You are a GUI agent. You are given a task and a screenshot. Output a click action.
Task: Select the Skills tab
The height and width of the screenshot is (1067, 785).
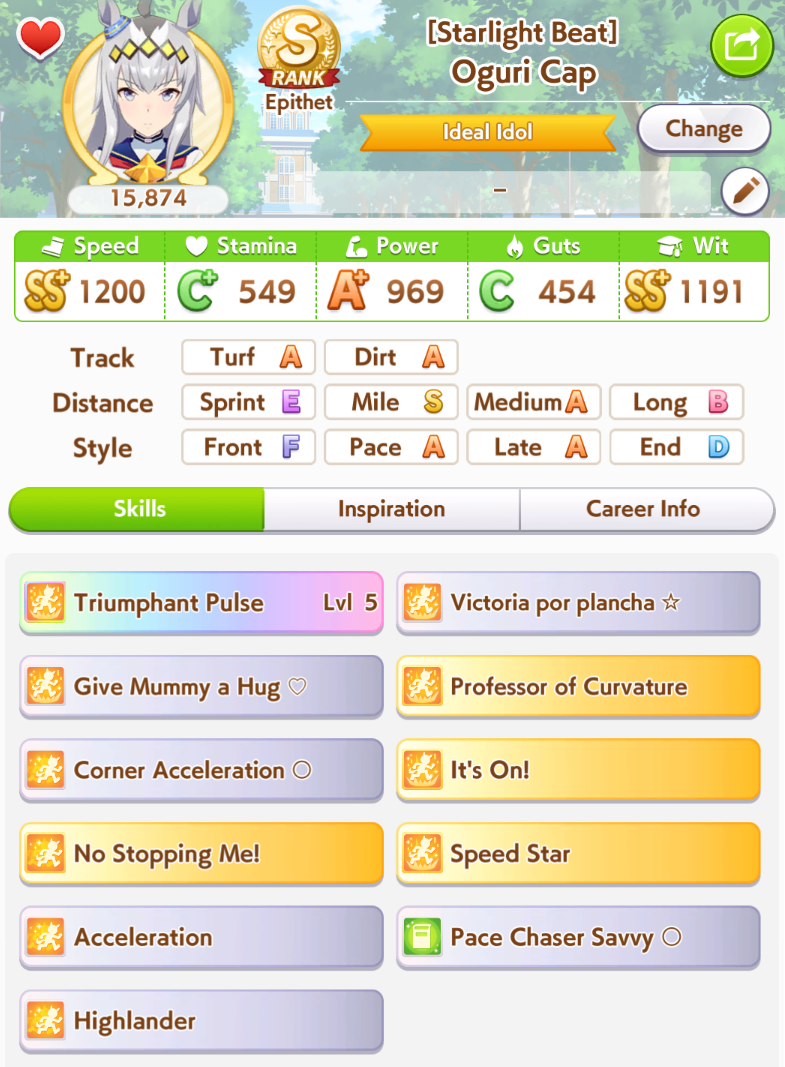[138, 509]
